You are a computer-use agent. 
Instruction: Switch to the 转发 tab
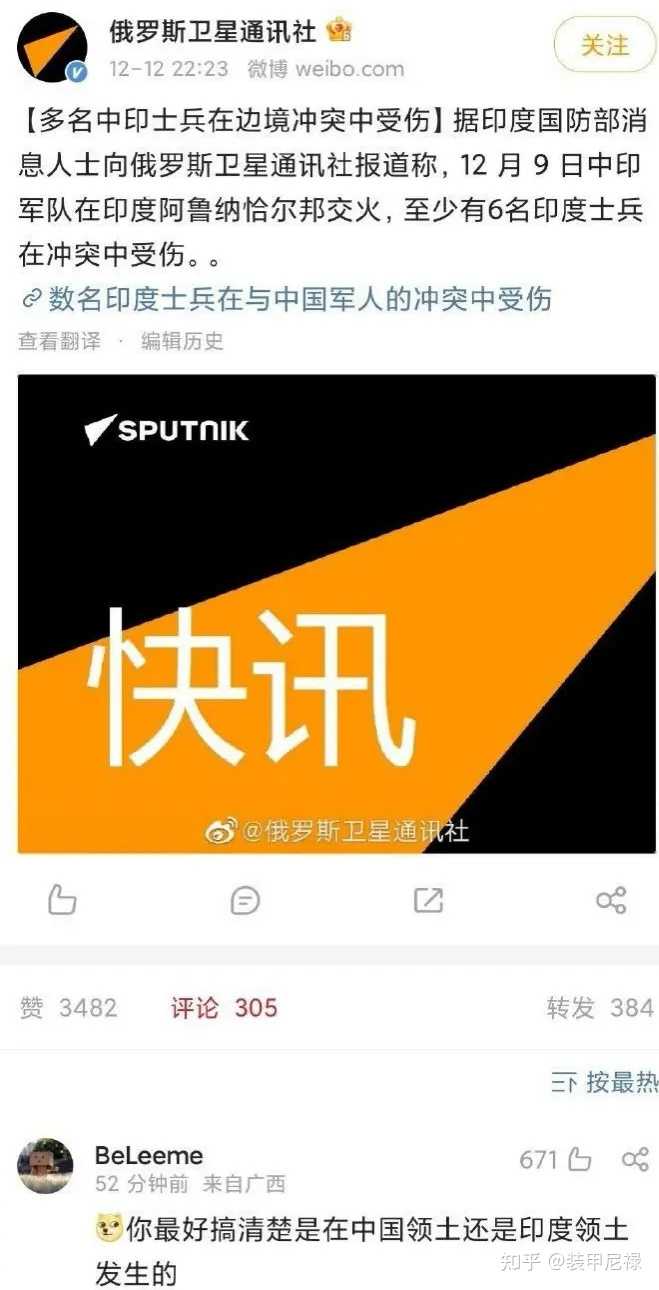[x=600, y=1007]
